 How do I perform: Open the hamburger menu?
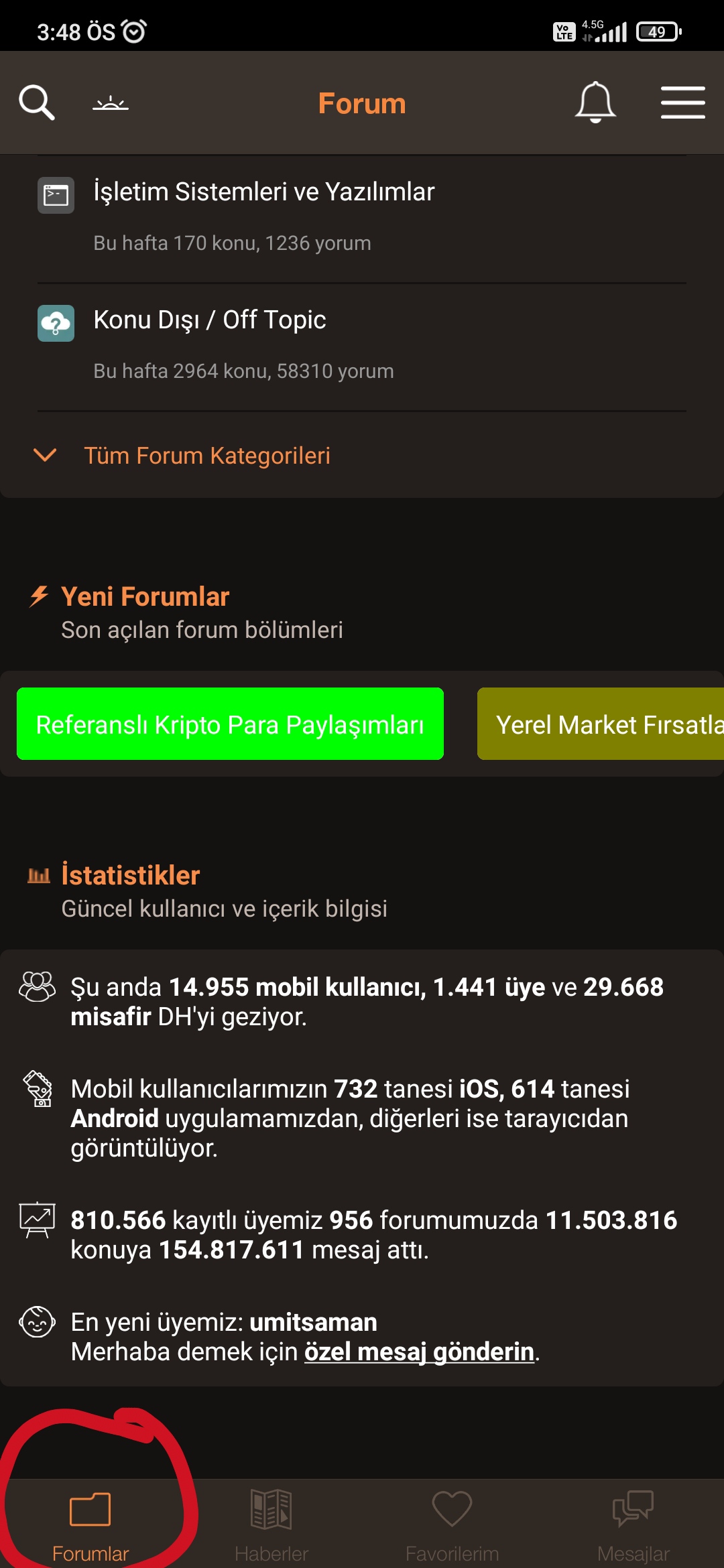coord(682,103)
